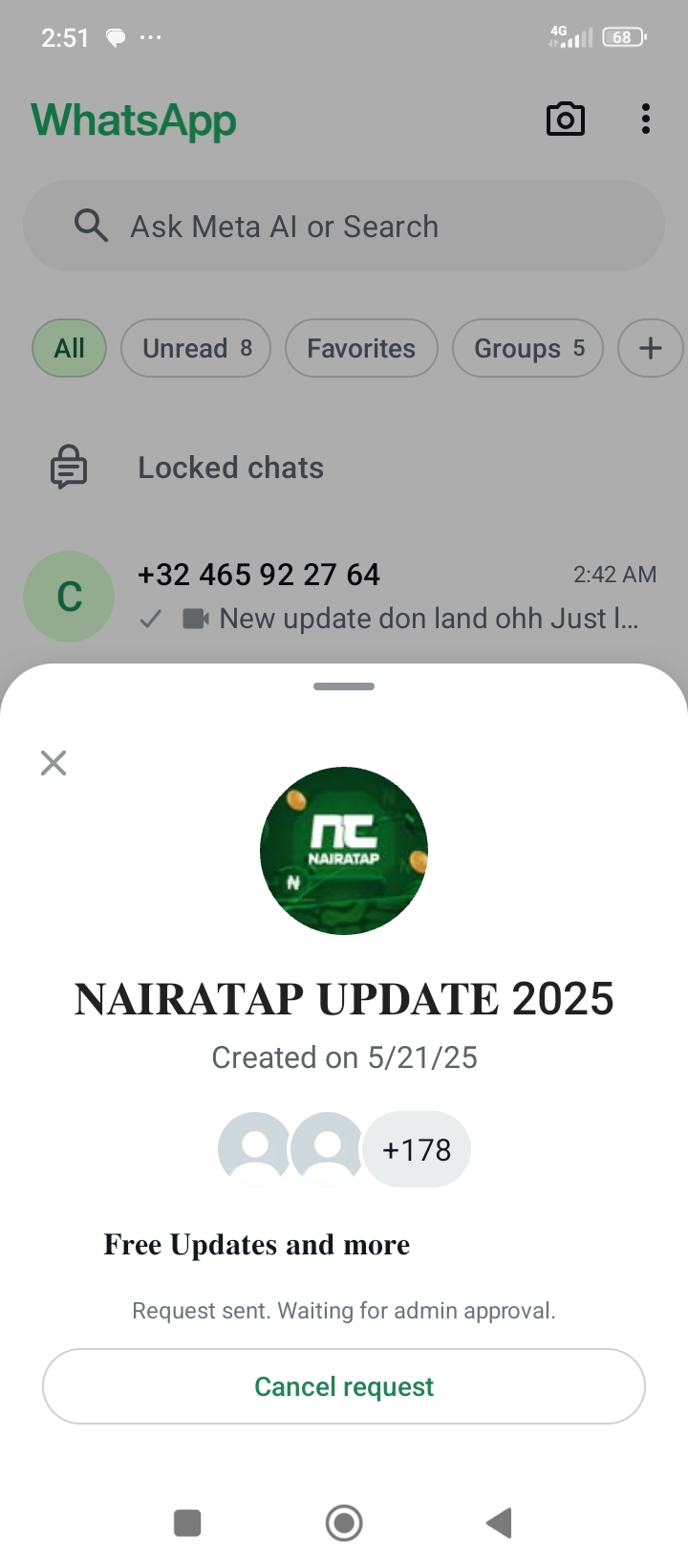The width and height of the screenshot is (688, 1568).
Task: Go back with system back button
Action: pos(499,1522)
